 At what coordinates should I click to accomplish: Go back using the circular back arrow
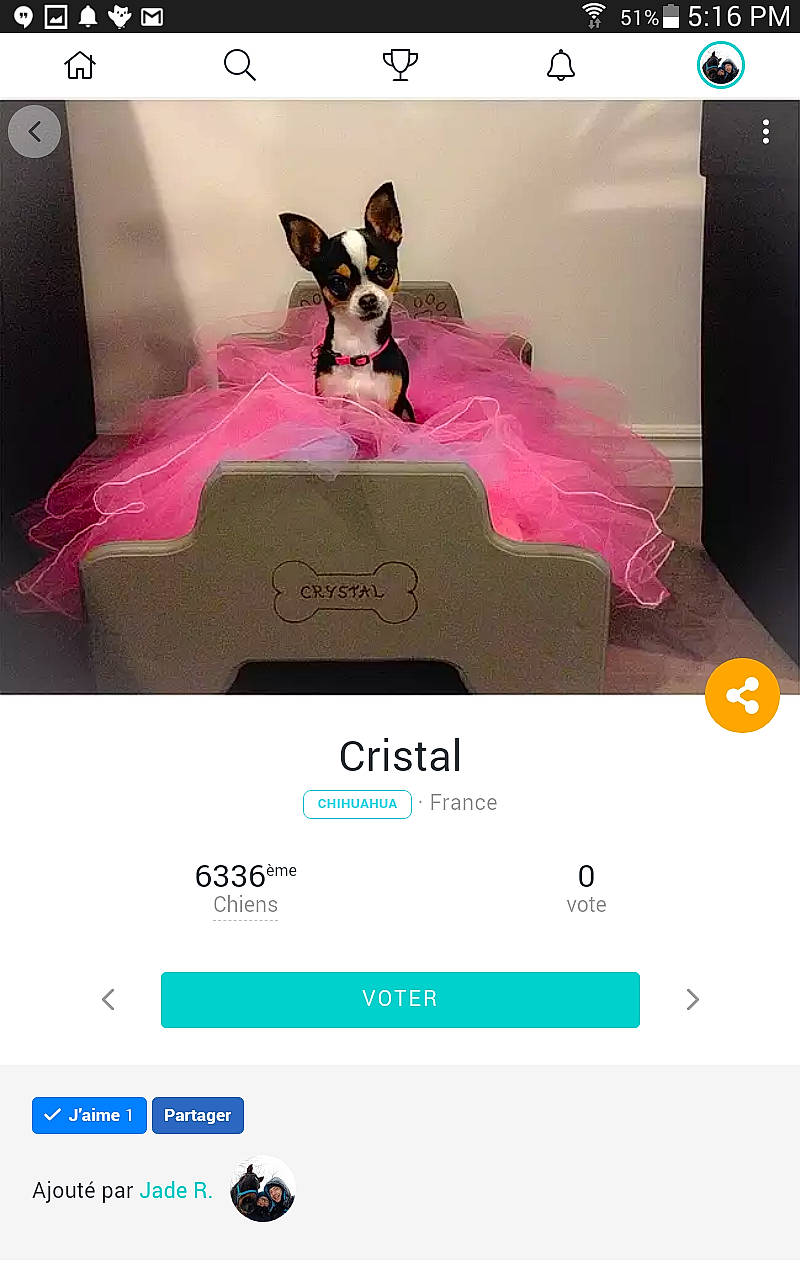(34, 131)
